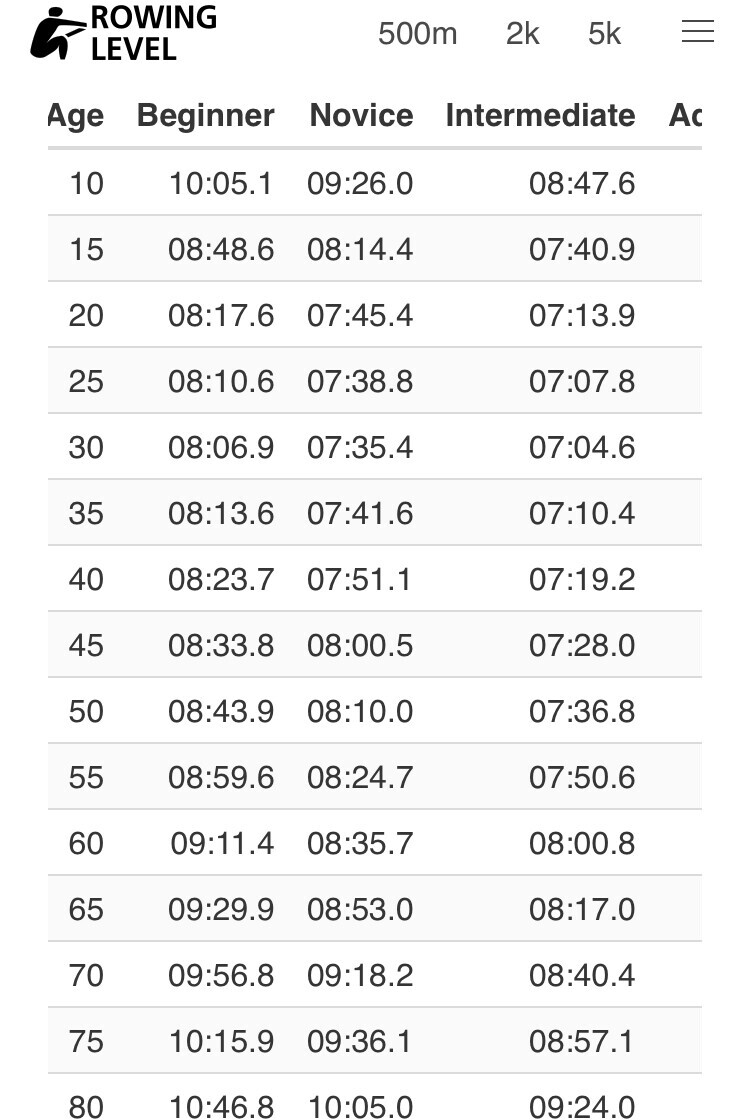
Task: Tap the Rowing Level home logo
Action: tap(124, 33)
